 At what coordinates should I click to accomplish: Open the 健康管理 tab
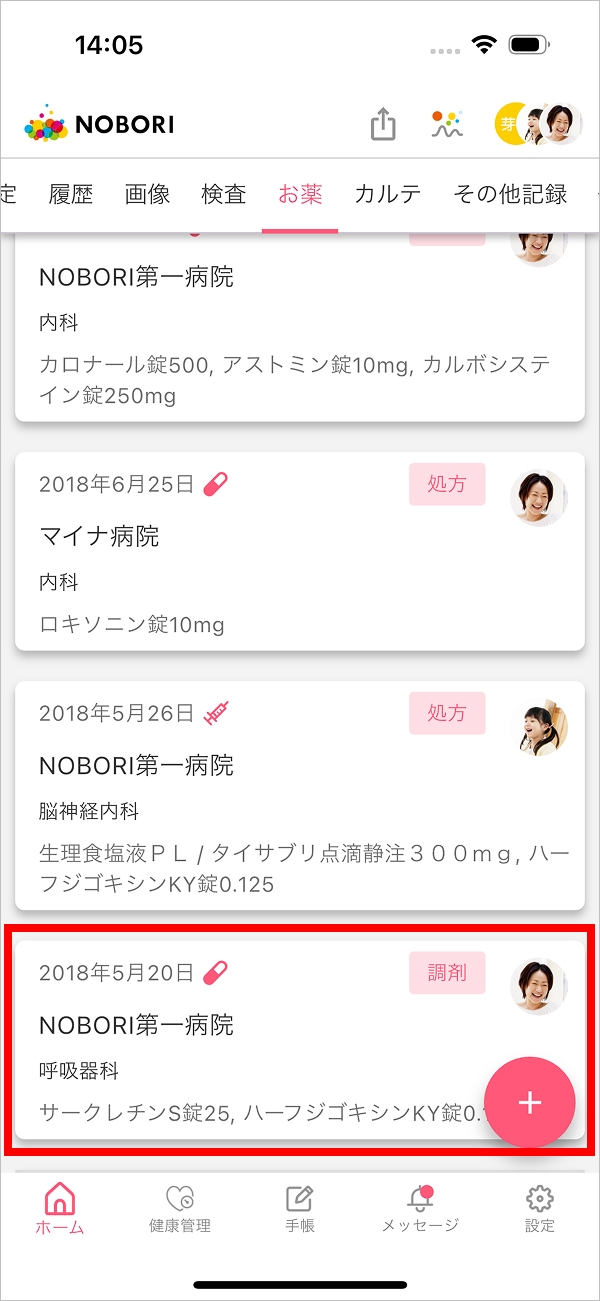click(180, 1208)
